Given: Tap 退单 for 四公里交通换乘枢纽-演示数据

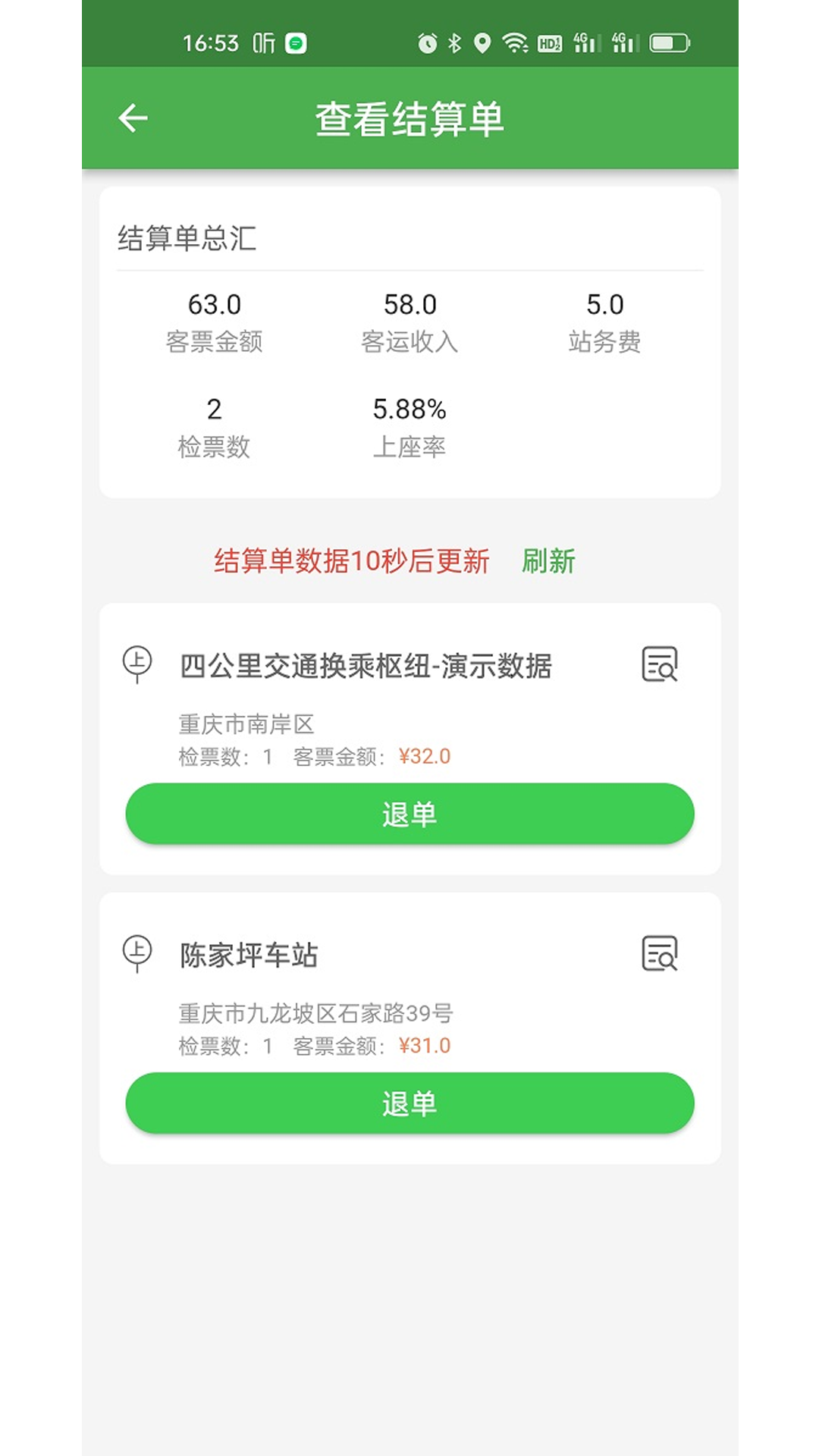Looking at the screenshot, I should point(409,814).
